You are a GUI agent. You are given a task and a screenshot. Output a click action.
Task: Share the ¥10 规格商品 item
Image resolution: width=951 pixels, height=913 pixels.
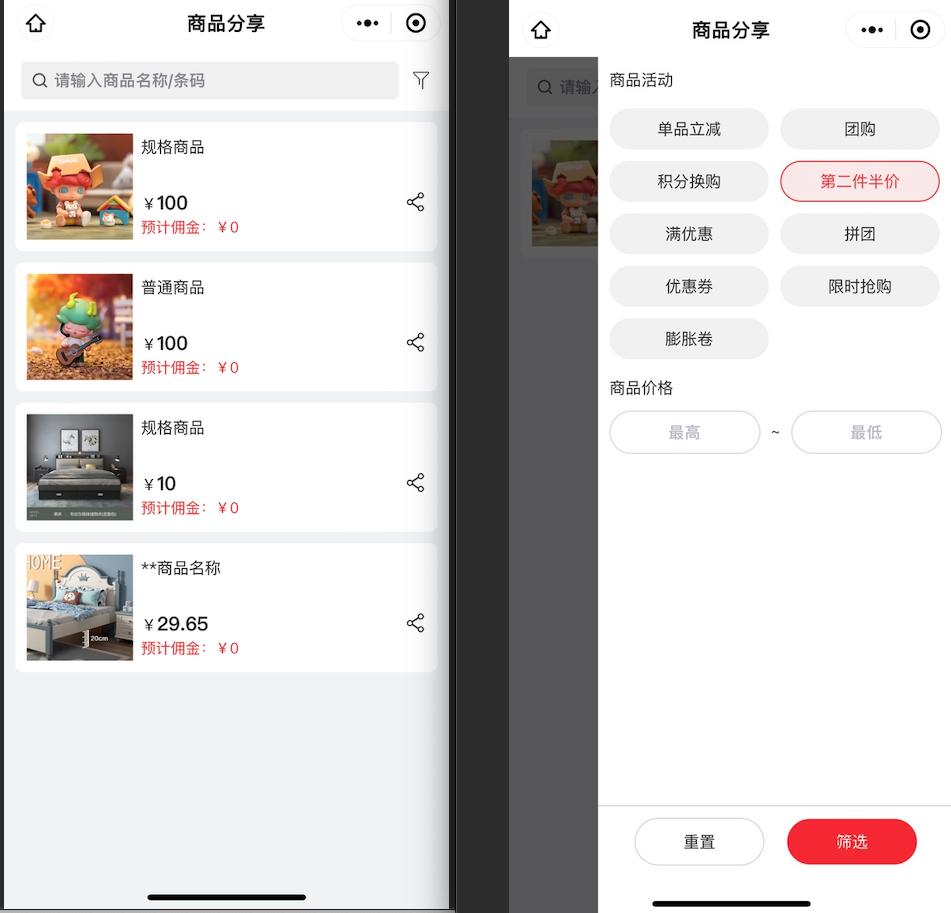(416, 483)
